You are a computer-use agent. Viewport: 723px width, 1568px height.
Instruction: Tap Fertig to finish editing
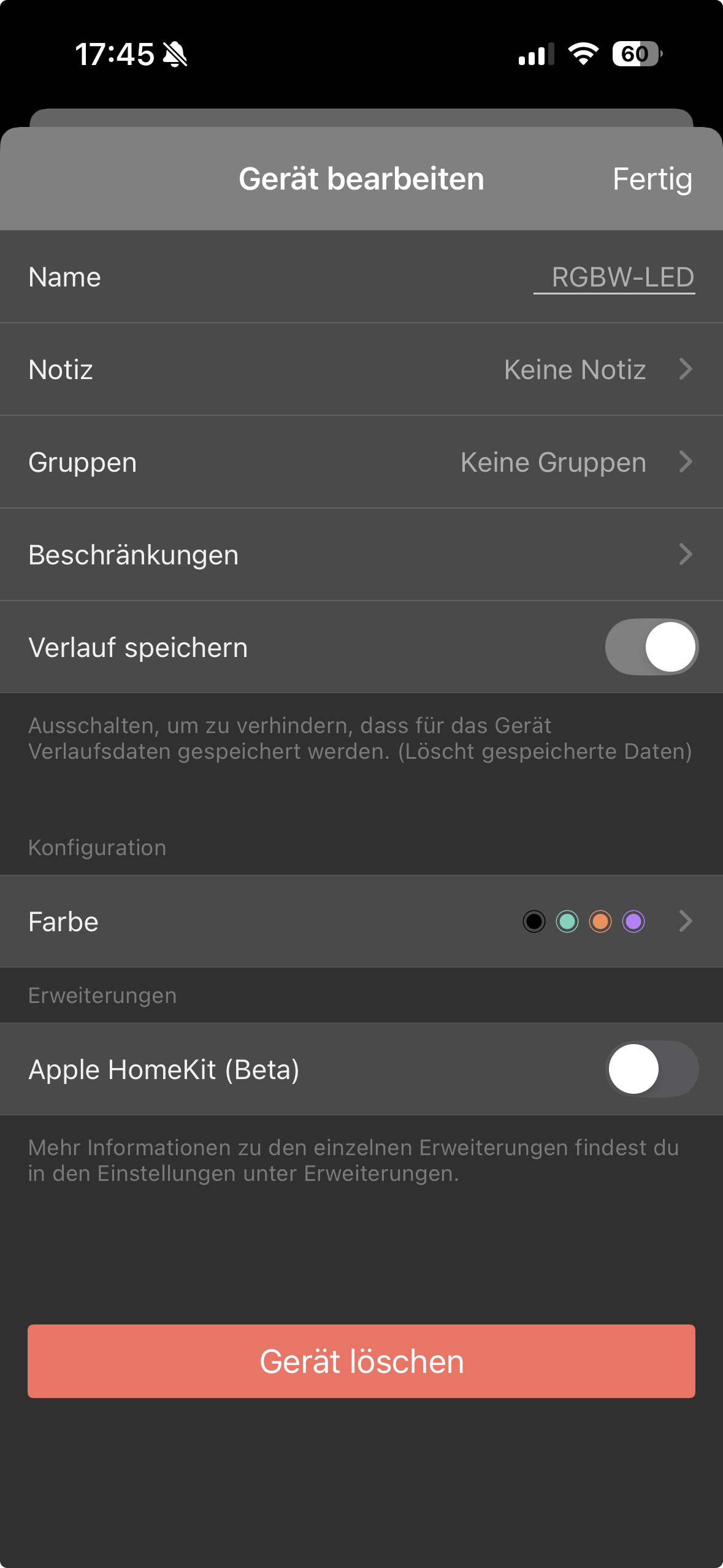pos(652,179)
